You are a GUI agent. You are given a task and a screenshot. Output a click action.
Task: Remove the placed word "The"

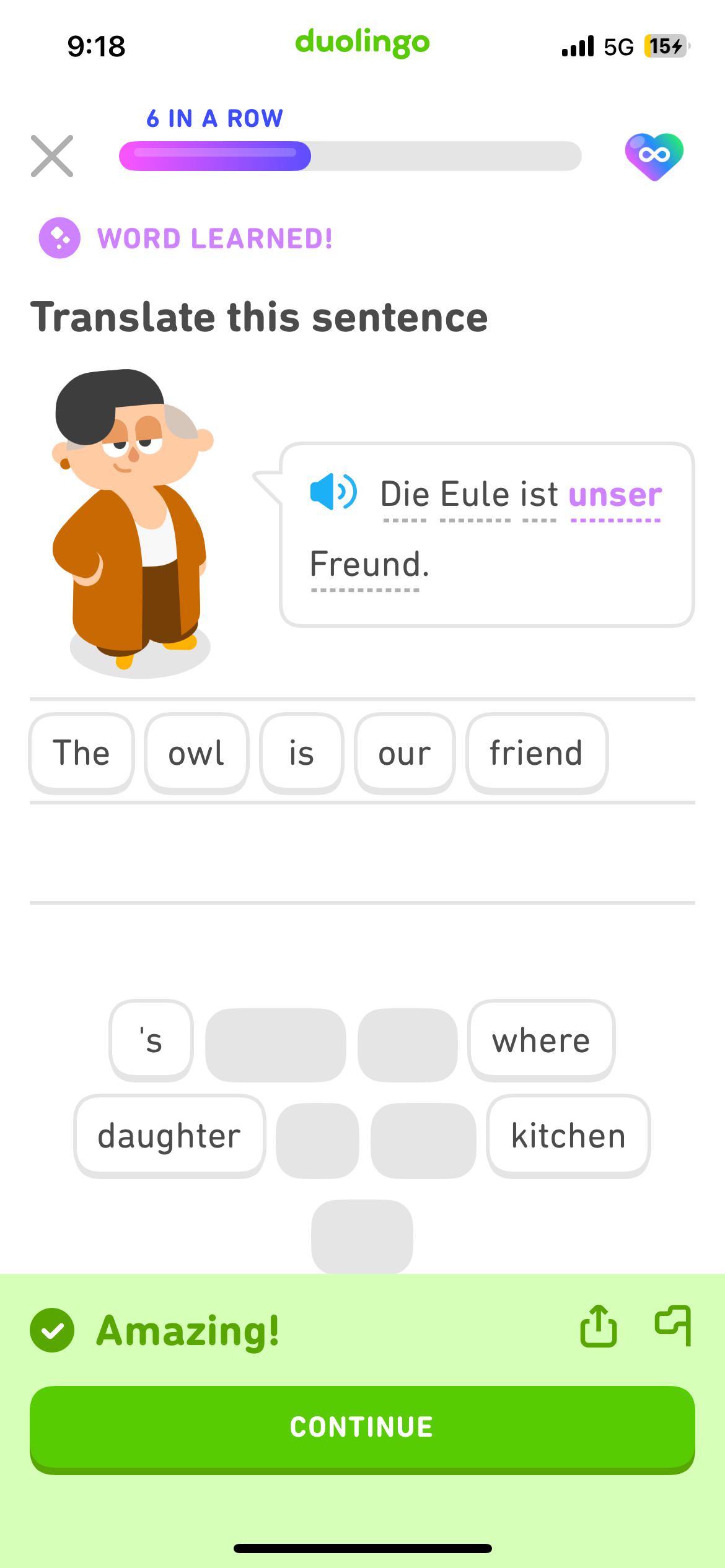pyautogui.click(x=81, y=753)
